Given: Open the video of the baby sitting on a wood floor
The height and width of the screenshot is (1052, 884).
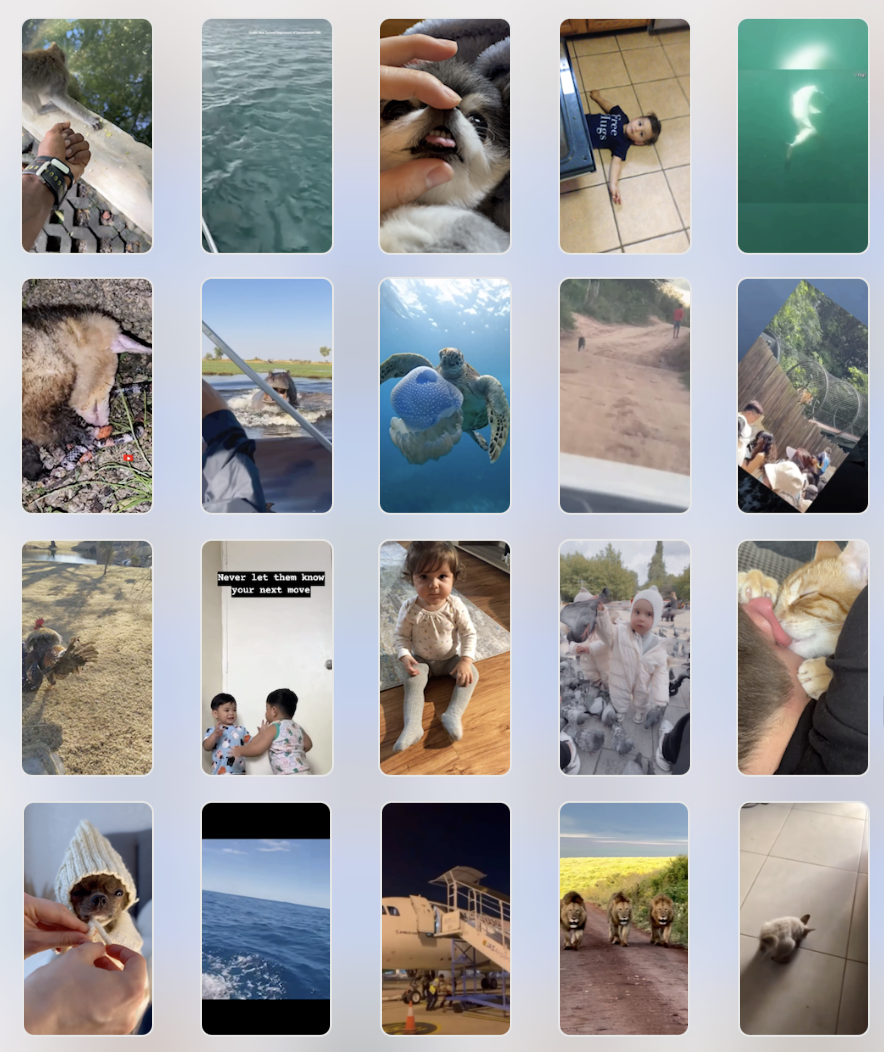Looking at the screenshot, I should tap(445, 658).
